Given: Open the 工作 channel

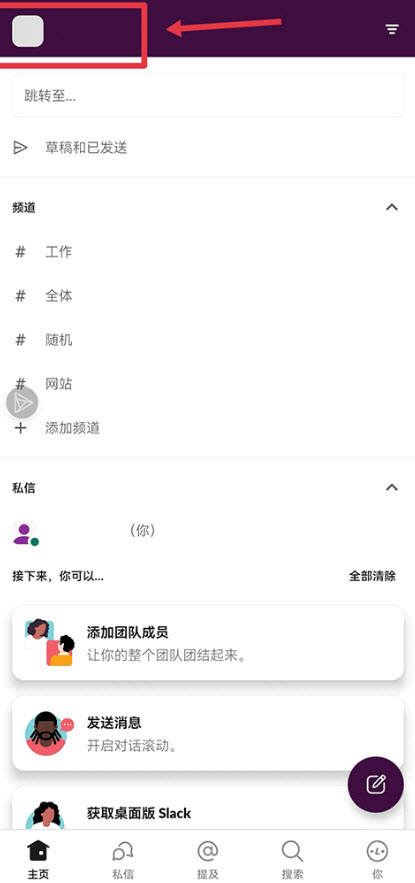Looking at the screenshot, I should 207,252.
